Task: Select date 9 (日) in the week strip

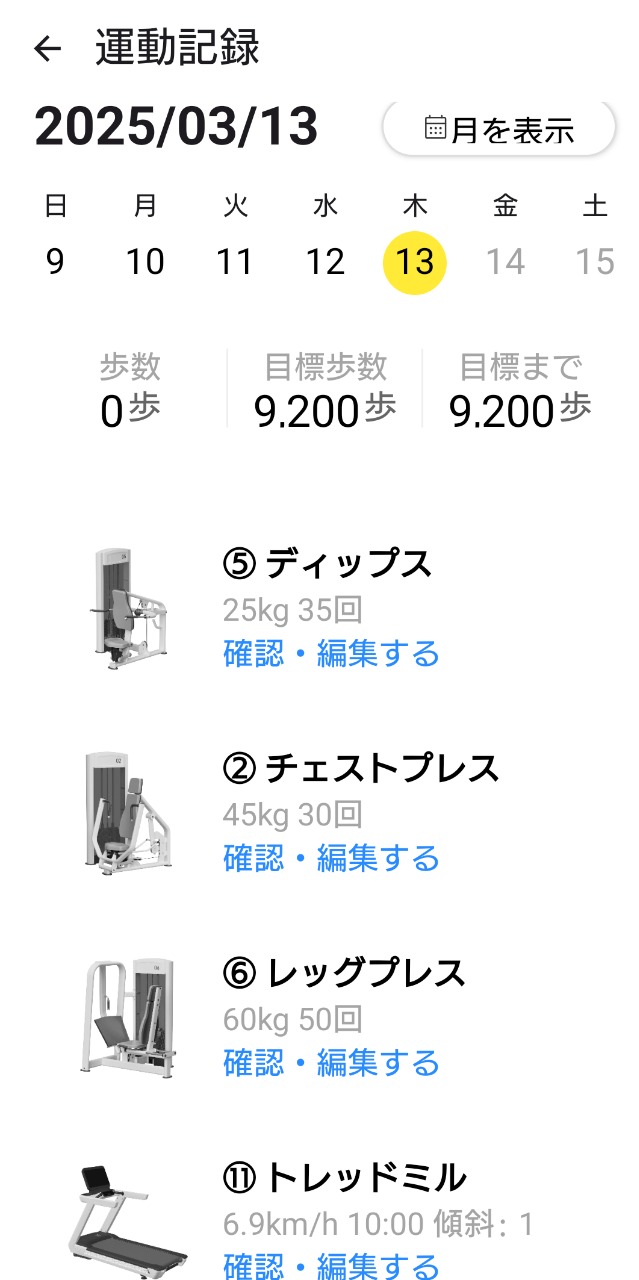Action: tap(55, 262)
